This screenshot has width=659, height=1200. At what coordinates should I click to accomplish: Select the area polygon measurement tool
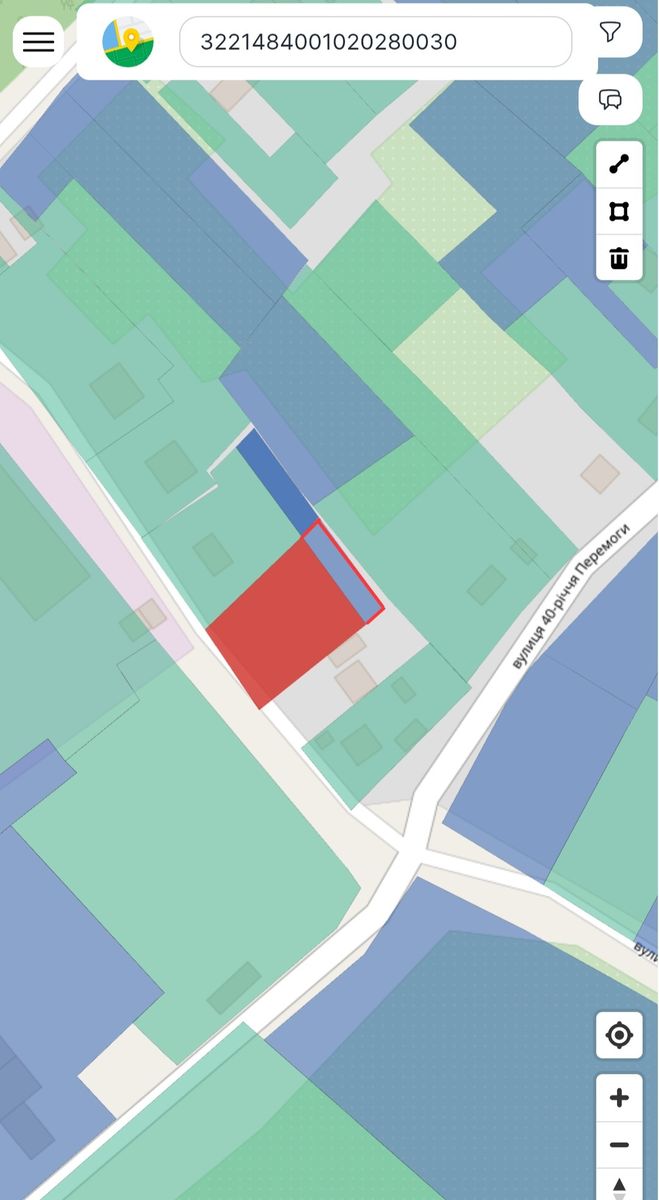619,211
